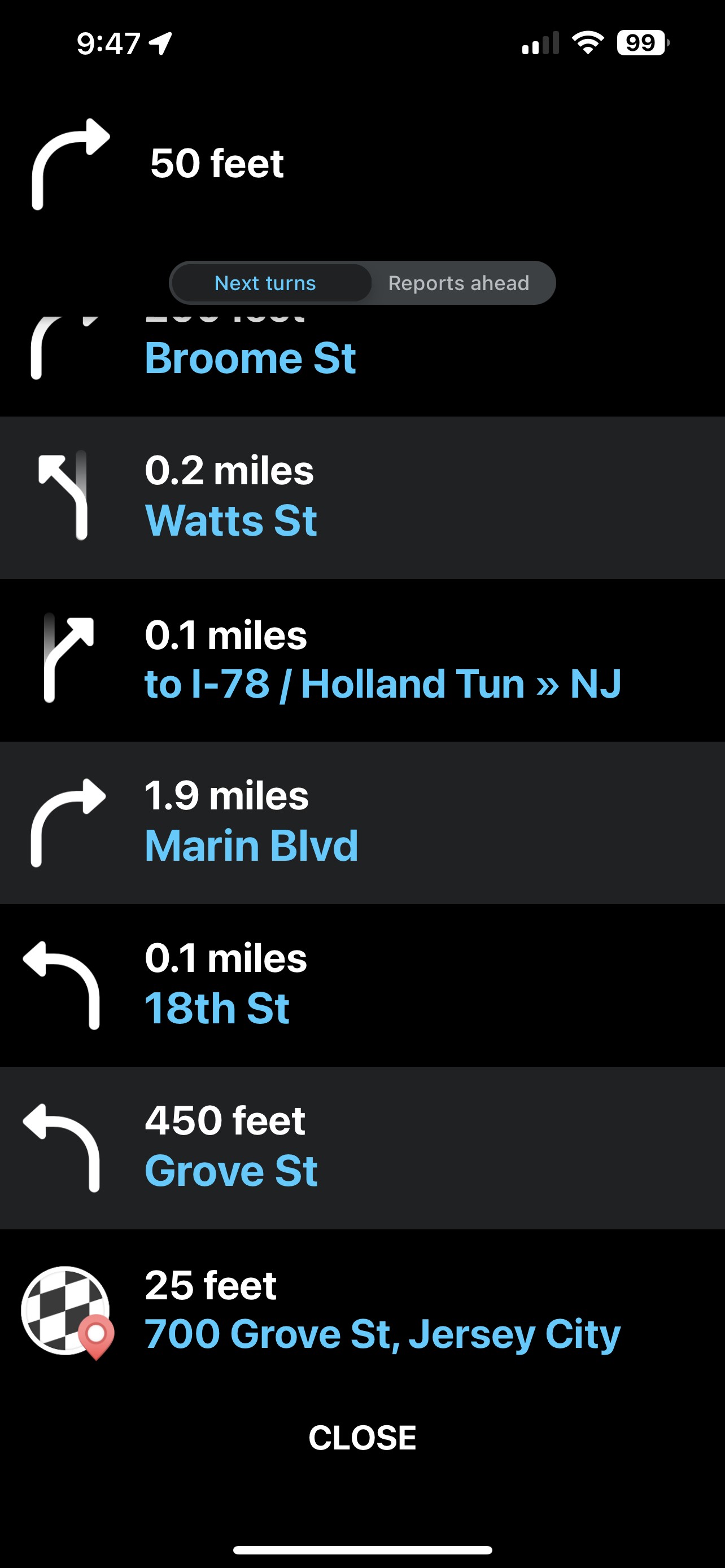Close the turn list
The image size is (725, 1568).
[362, 1438]
